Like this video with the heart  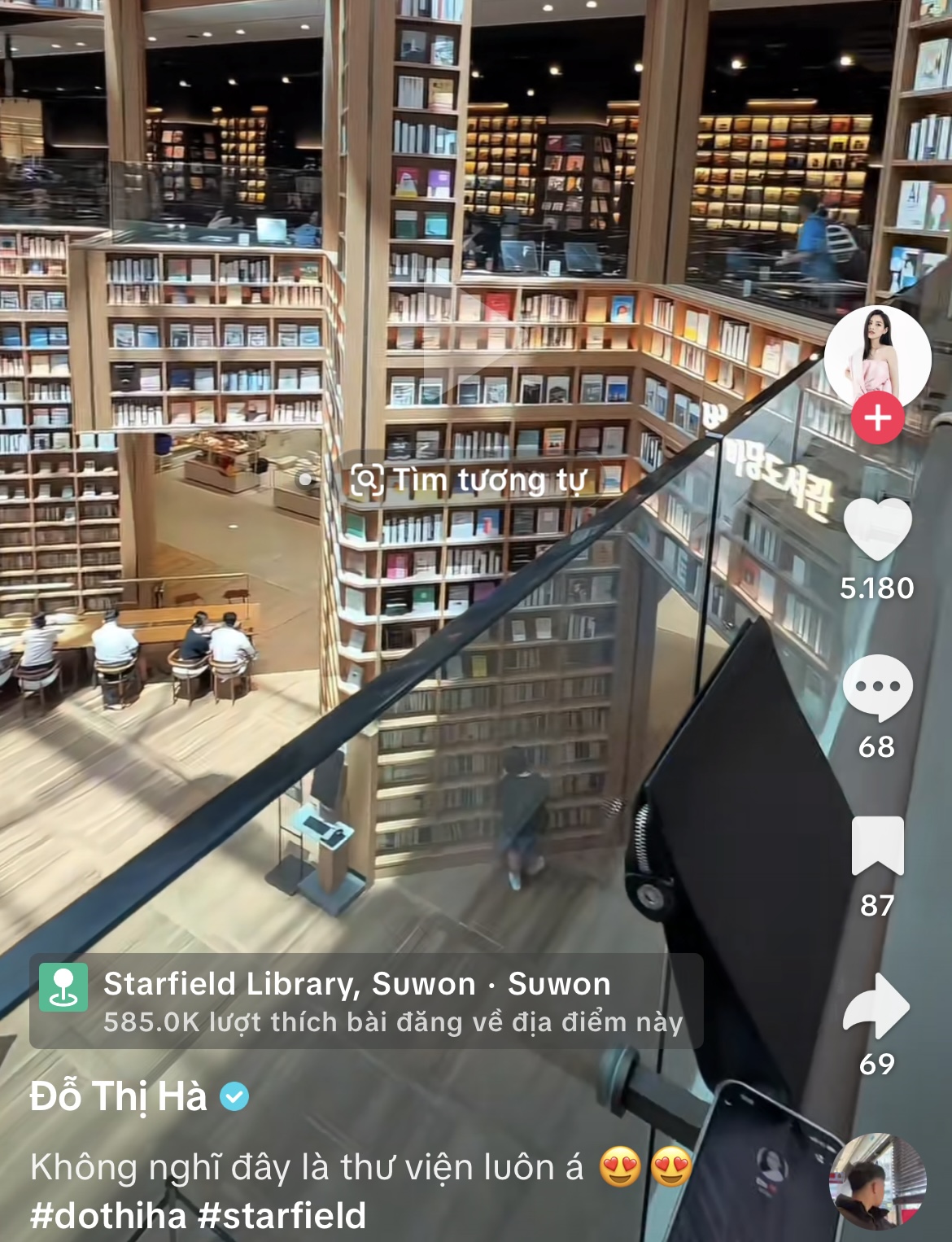tap(877, 529)
